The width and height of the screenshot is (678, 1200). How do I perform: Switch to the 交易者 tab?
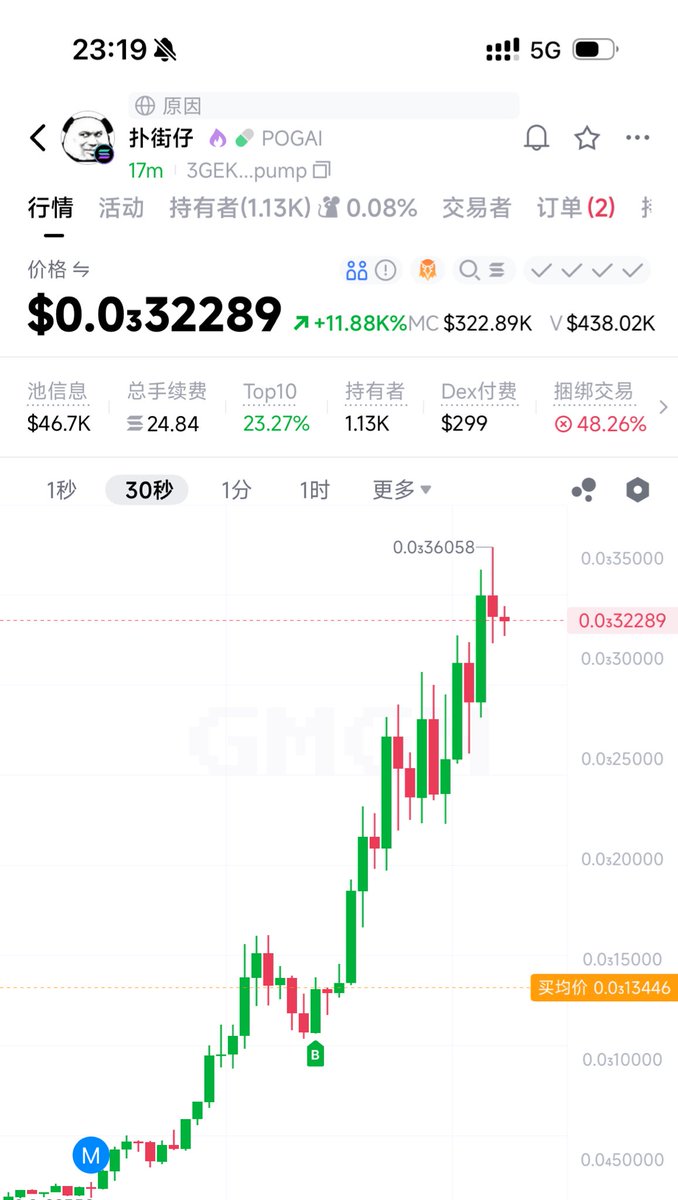(476, 208)
